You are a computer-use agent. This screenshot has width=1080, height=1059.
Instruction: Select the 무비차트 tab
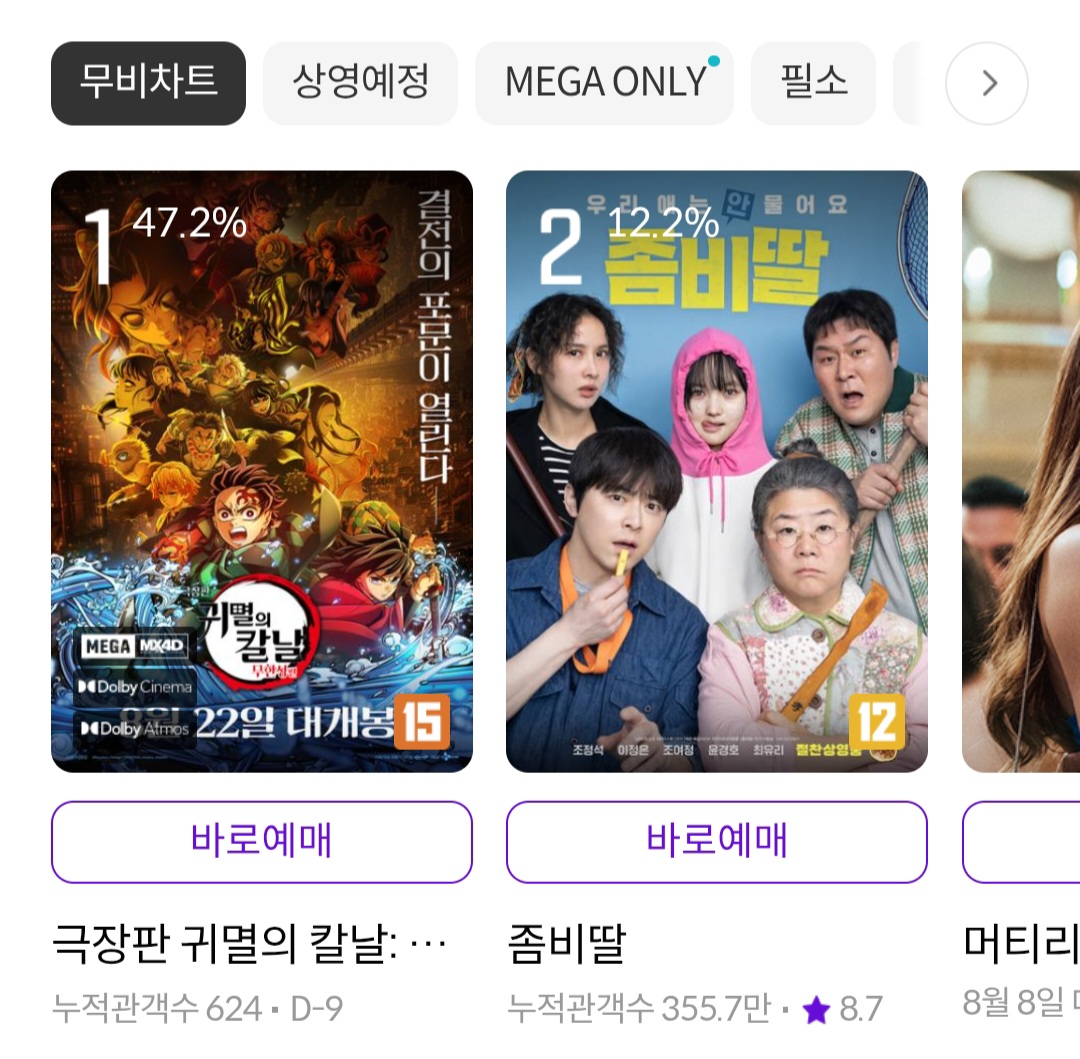tap(148, 83)
